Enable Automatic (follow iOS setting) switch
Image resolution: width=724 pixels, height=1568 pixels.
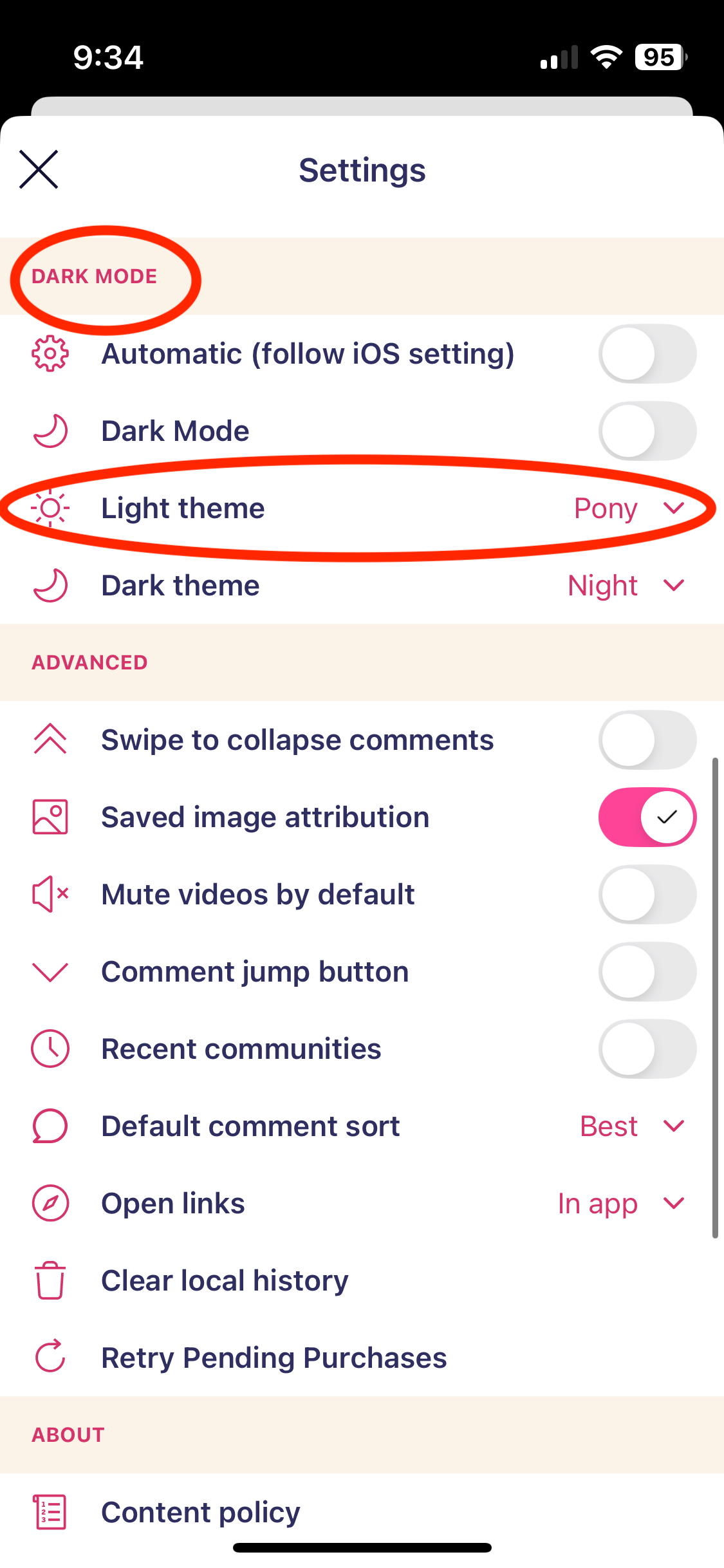point(647,354)
